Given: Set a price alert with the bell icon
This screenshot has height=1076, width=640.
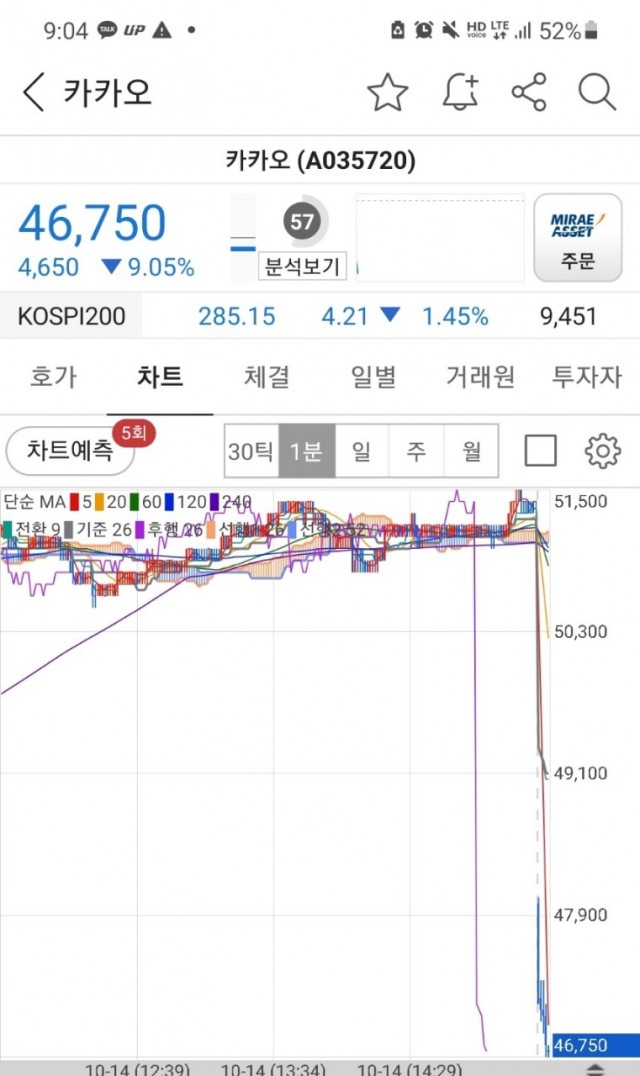Looking at the screenshot, I should tap(460, 92).
